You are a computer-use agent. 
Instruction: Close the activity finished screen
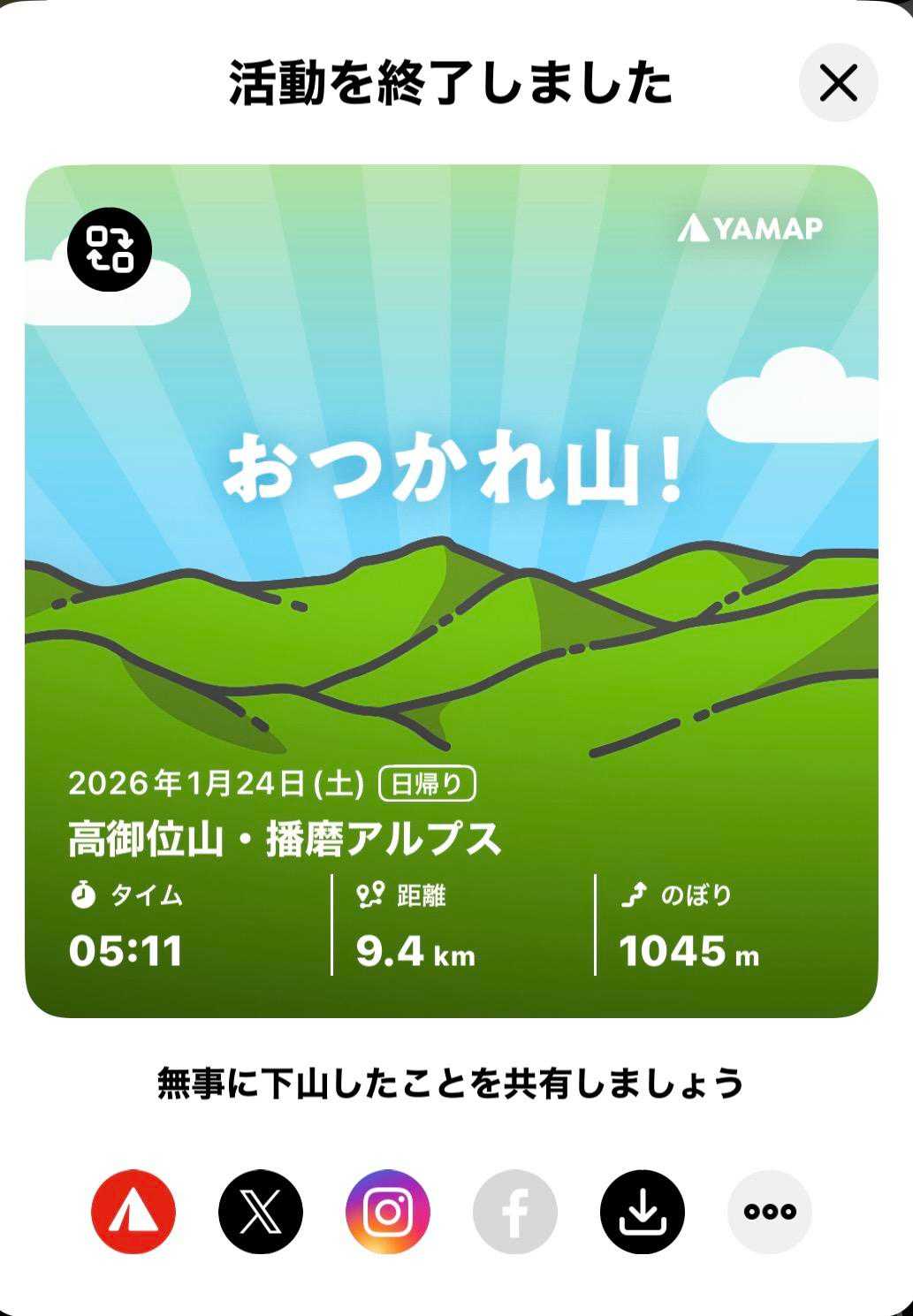pyautogui.click(x=838, y=84)
